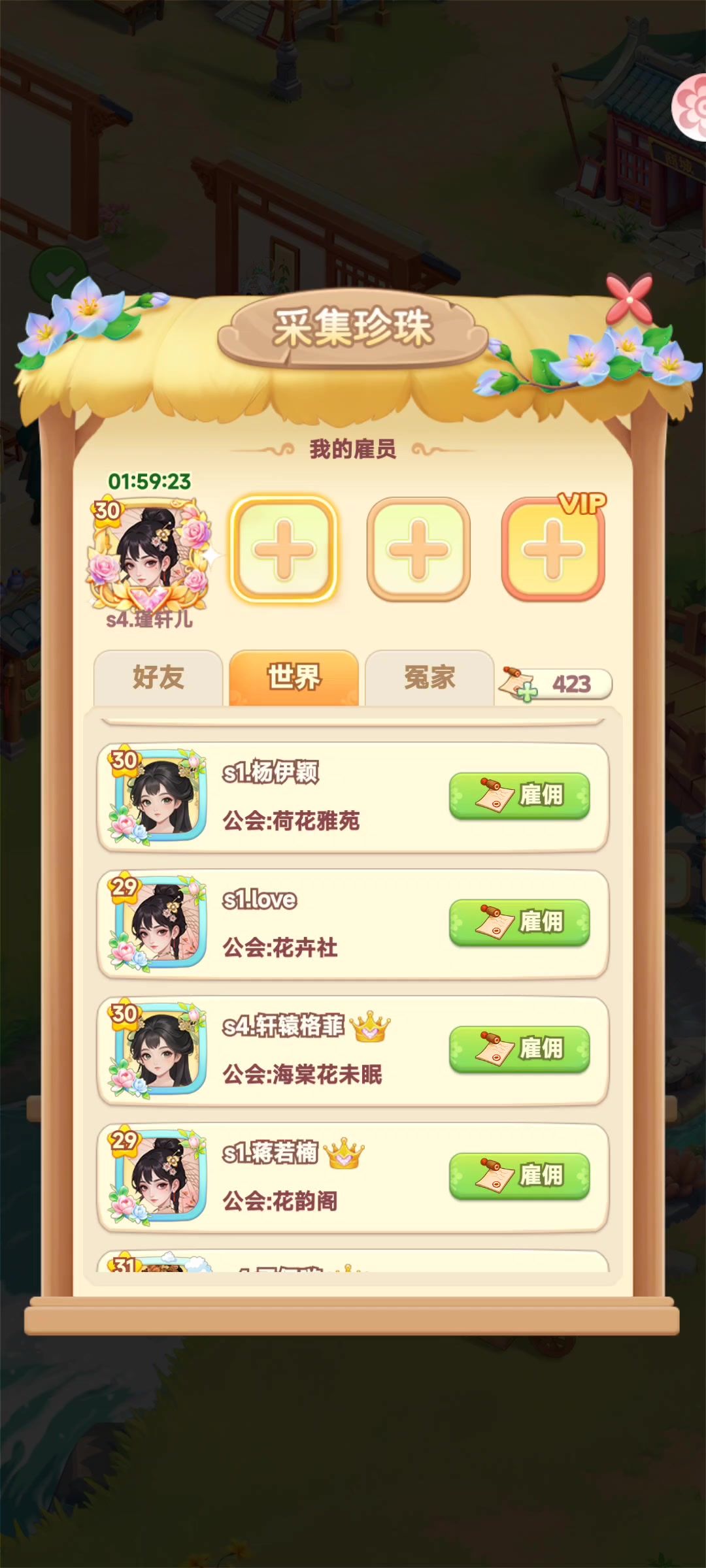Switch to the 冤家 tab
706x1568 pixels.
[429, 678]
